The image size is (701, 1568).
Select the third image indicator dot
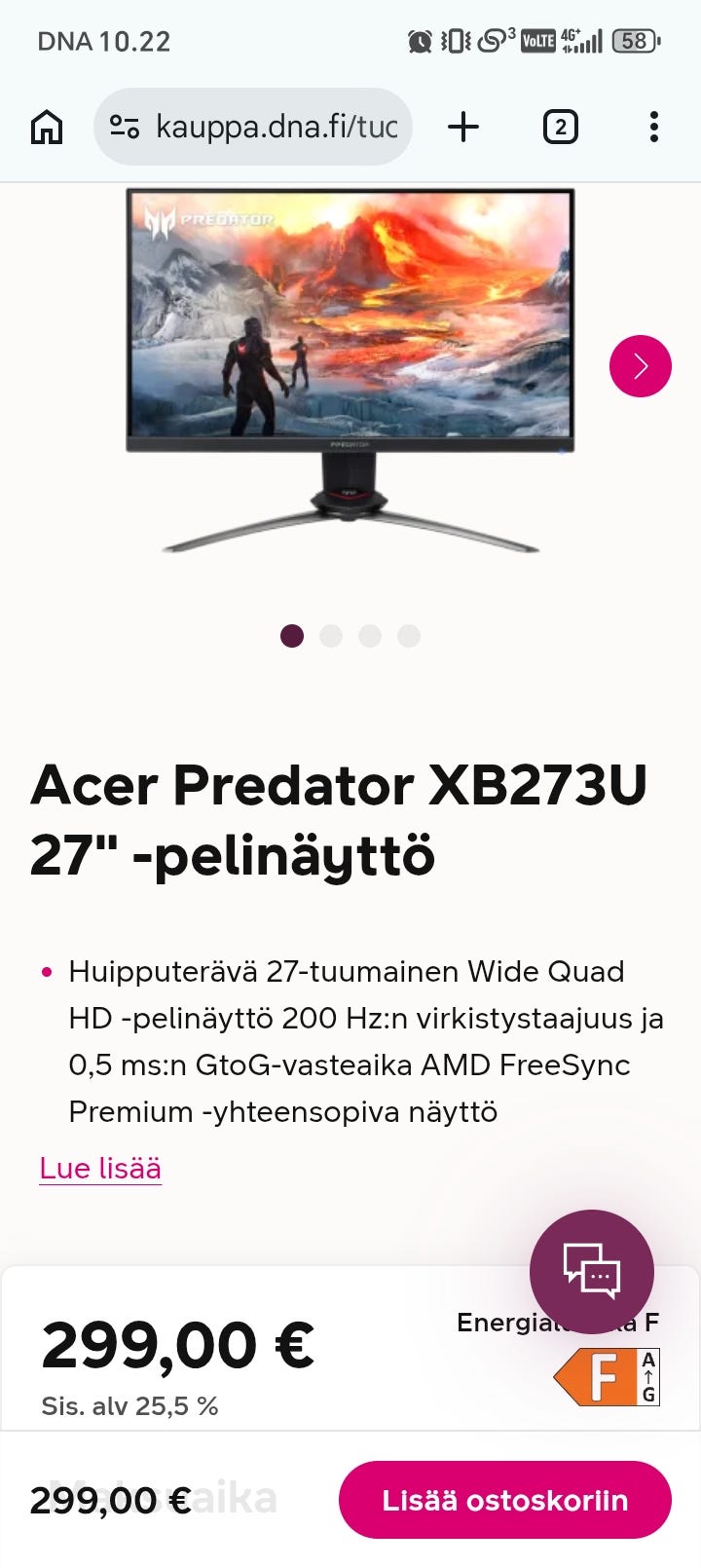click(x=370, y=636)
